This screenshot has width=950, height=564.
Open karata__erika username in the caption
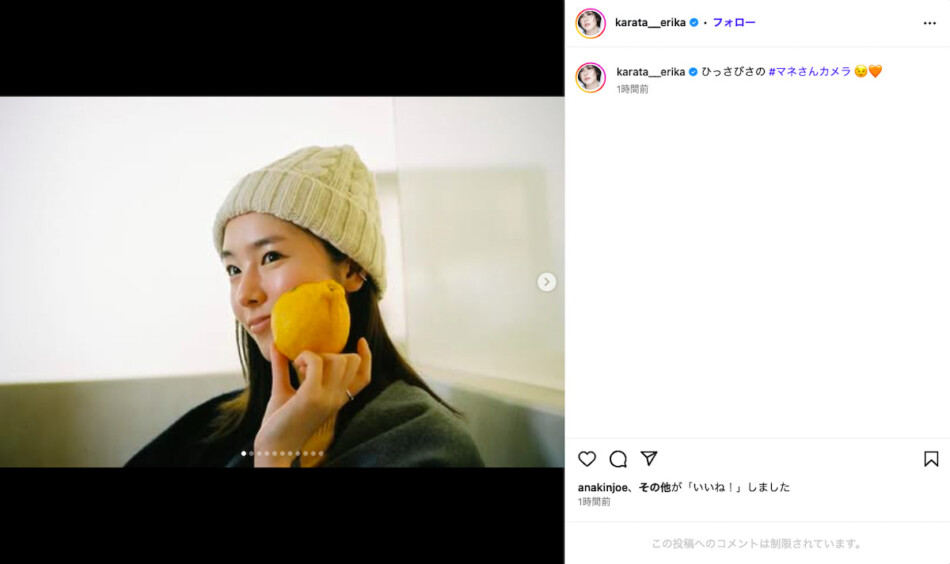pyautogui.click(x=650, y=72)
